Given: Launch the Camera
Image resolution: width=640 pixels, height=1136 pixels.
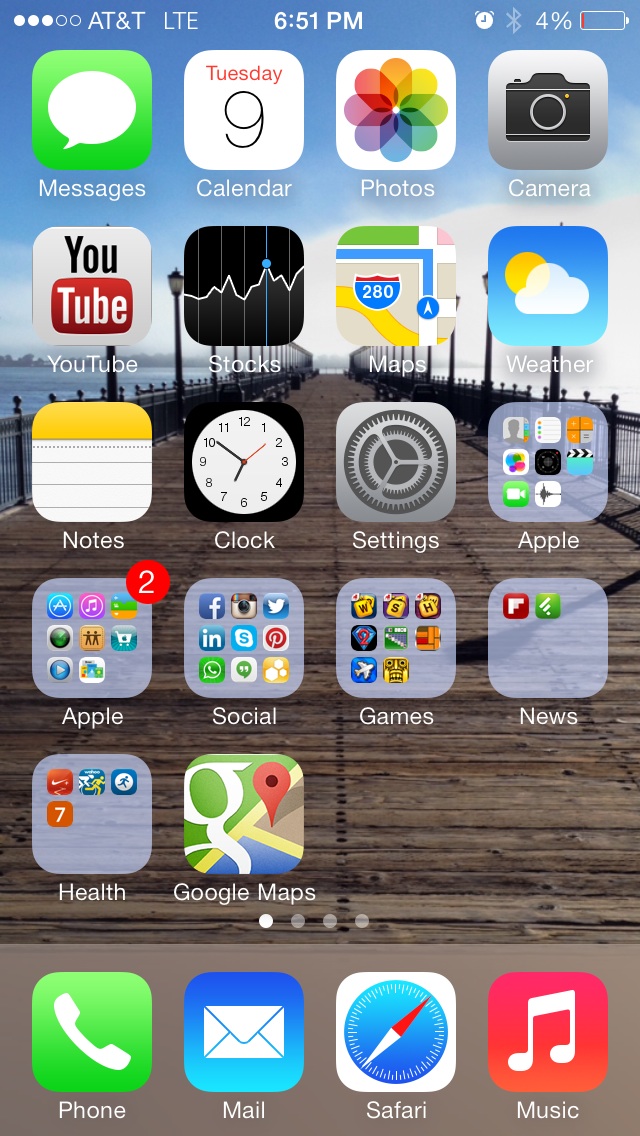Looking at the screenshot, I should click(548, 110).
